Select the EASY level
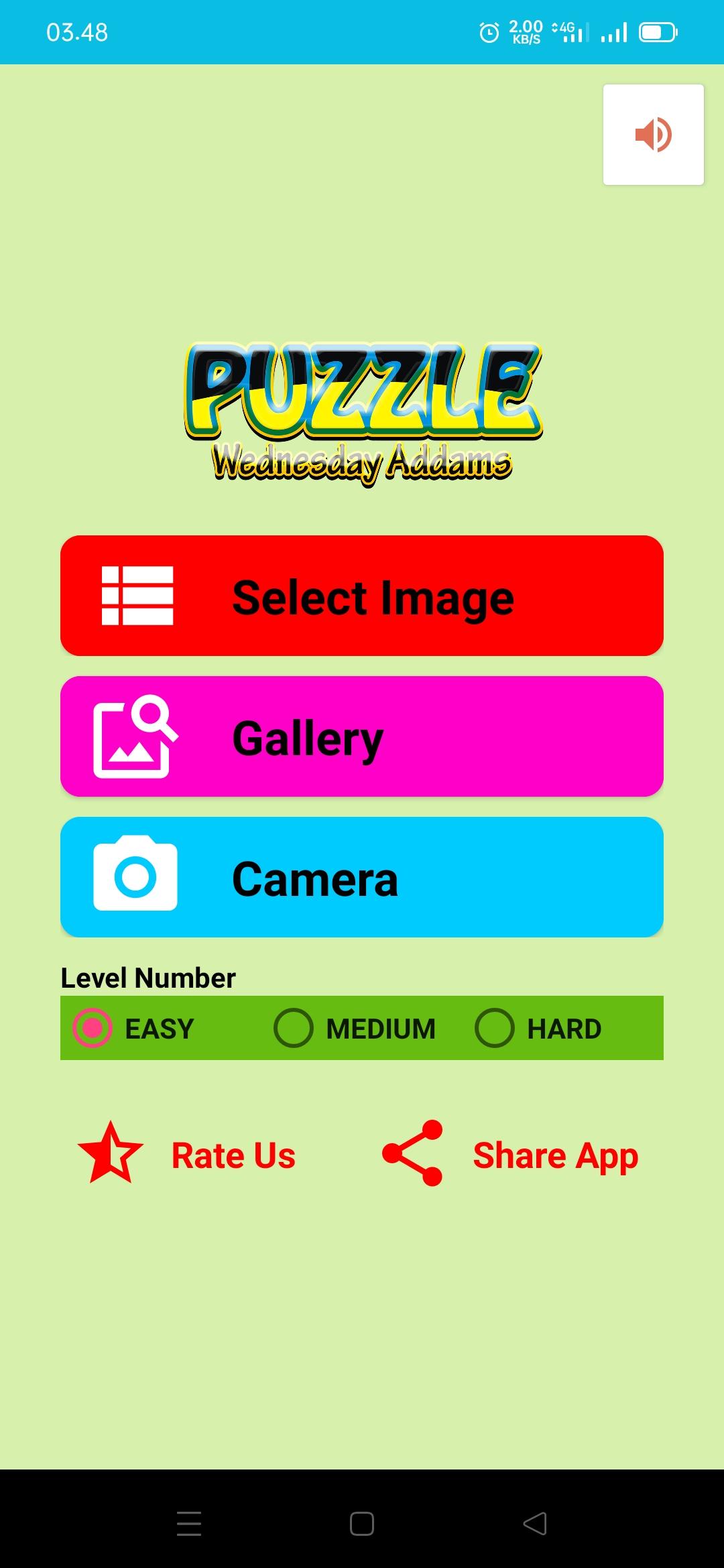Screen dimensions: 724x1568 (x=93, y=1028)
